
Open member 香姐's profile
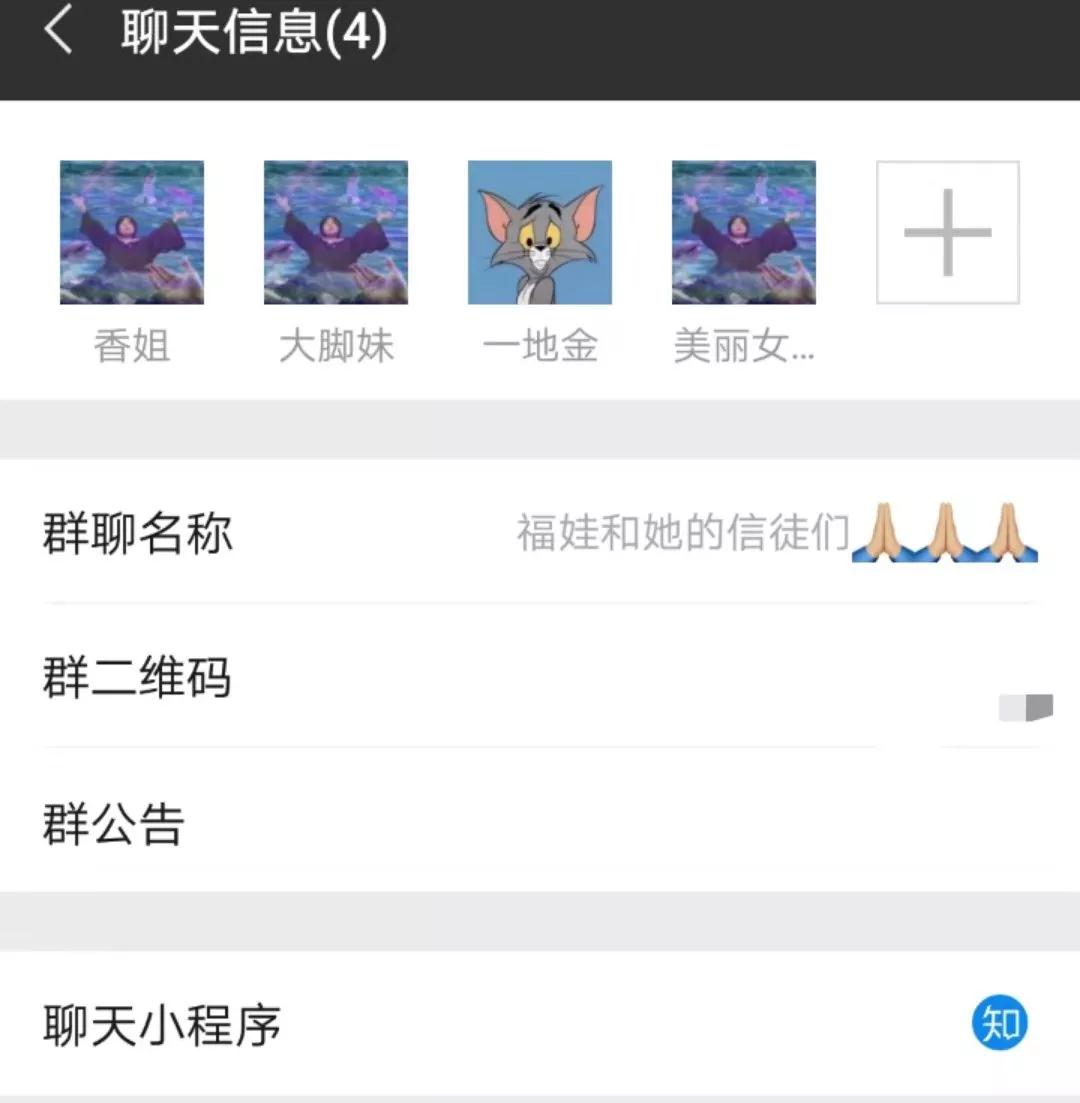pyautogui.click(x=132, y=232)
